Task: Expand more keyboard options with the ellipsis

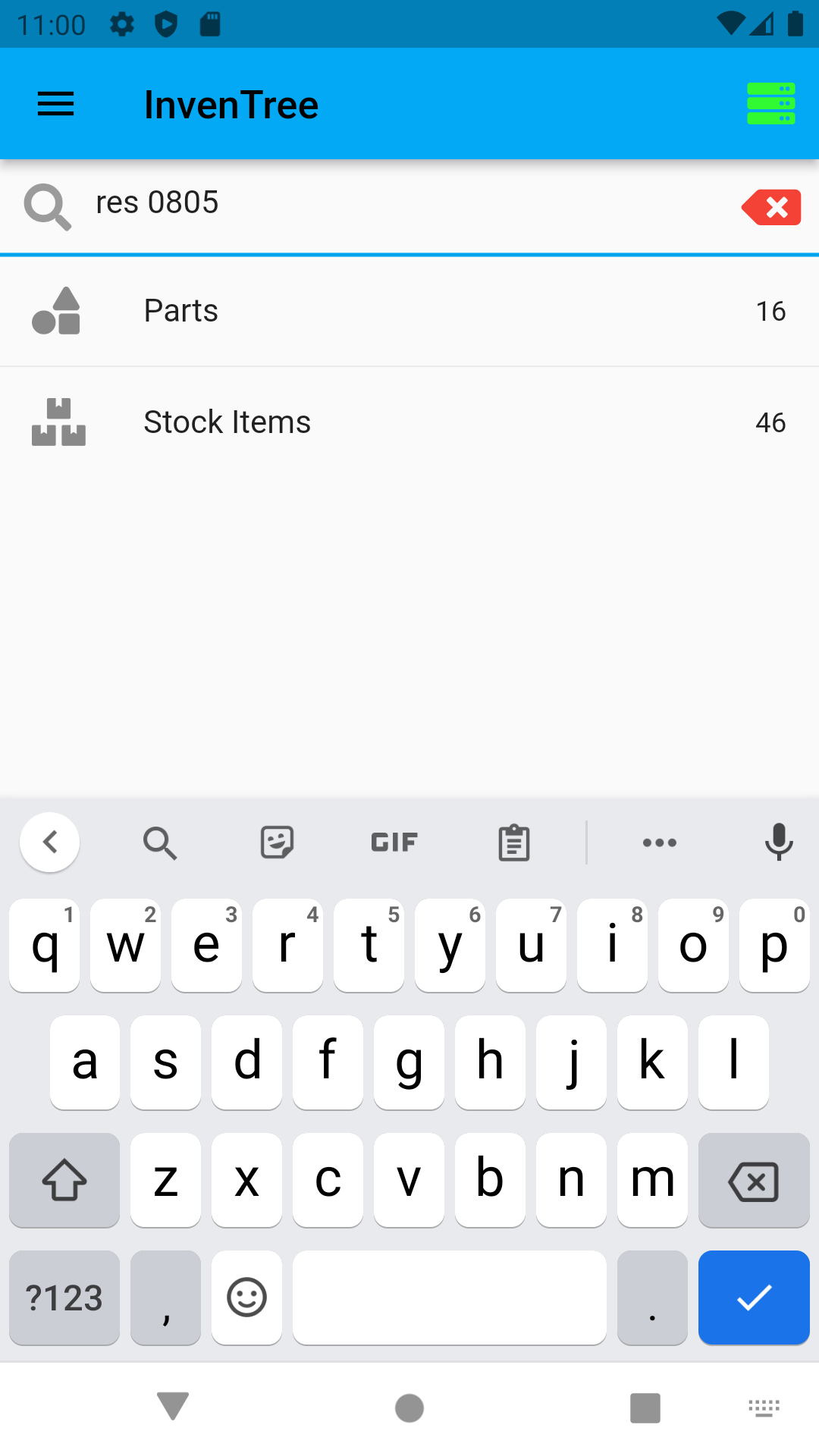Action: [659, 842]
